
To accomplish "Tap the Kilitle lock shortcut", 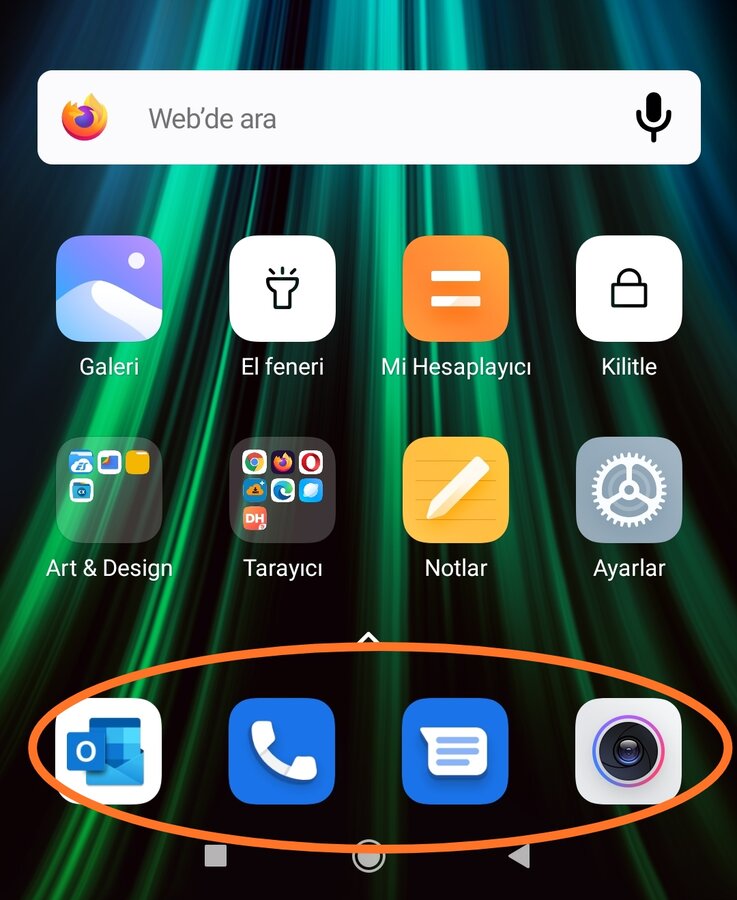I will point(628,289).
